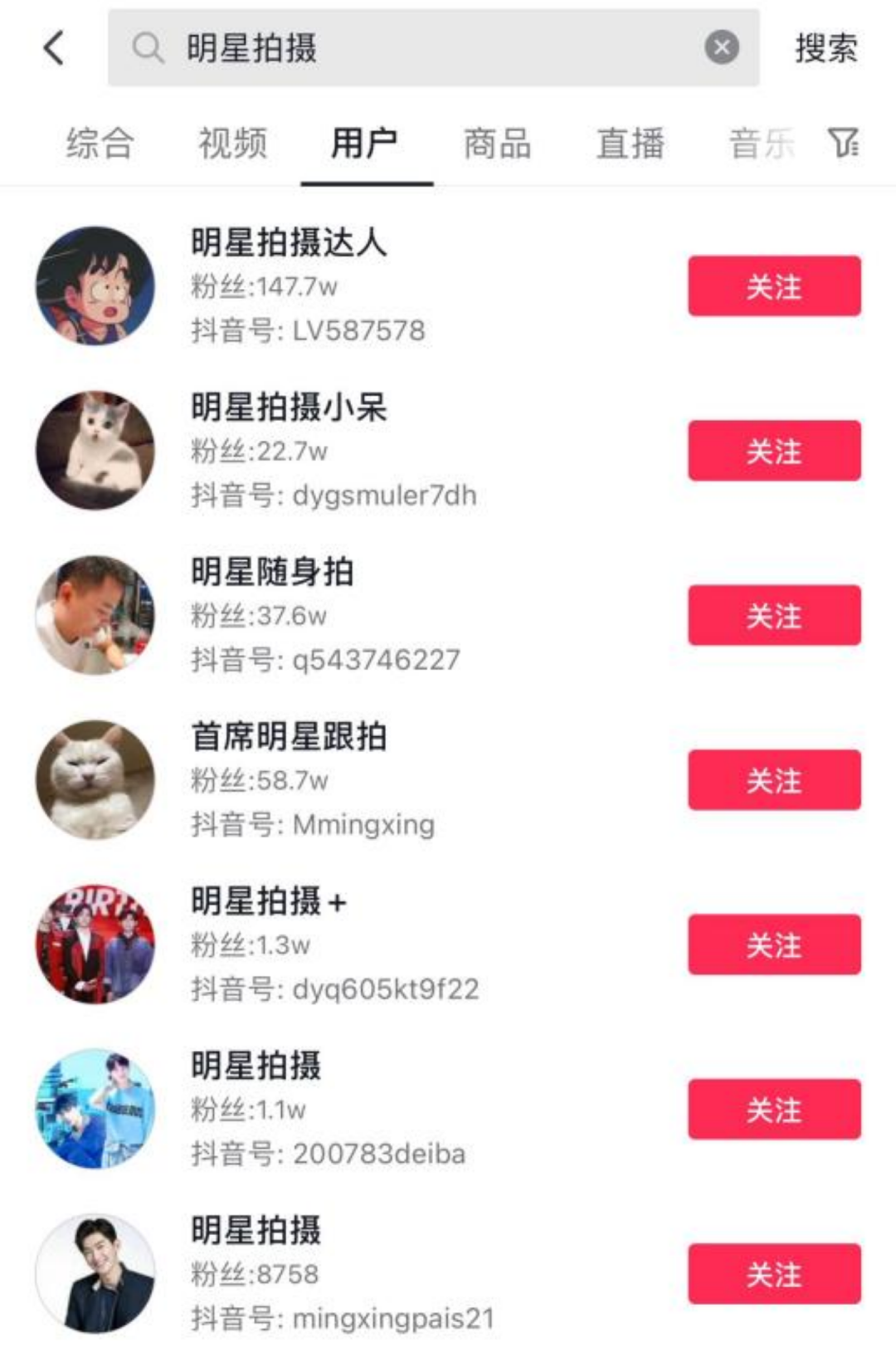Screen dimensions: 896x1367
Task: Open the filter icon beside the tabs
Action: pos(844,143)
